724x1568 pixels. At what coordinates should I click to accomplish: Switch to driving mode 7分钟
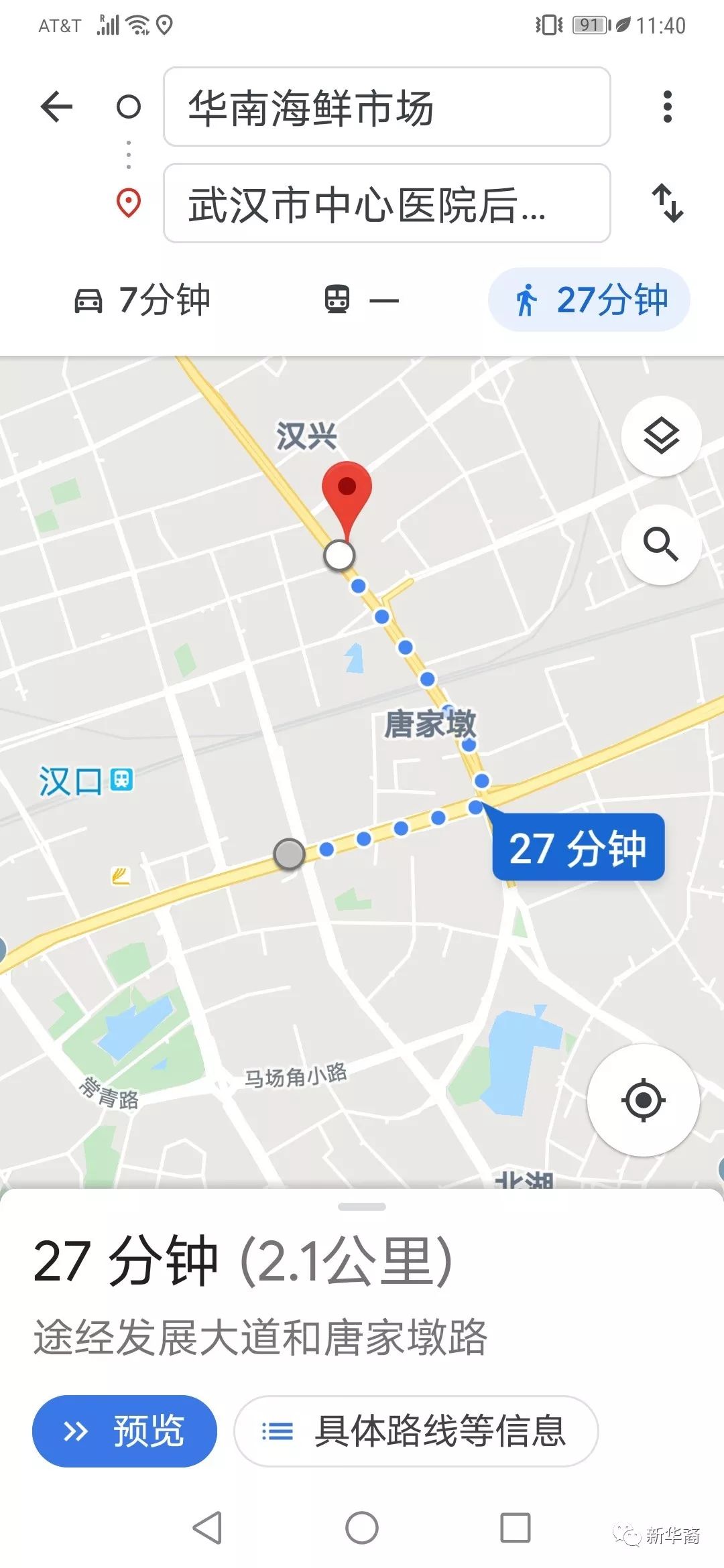[x=142, y=300]
